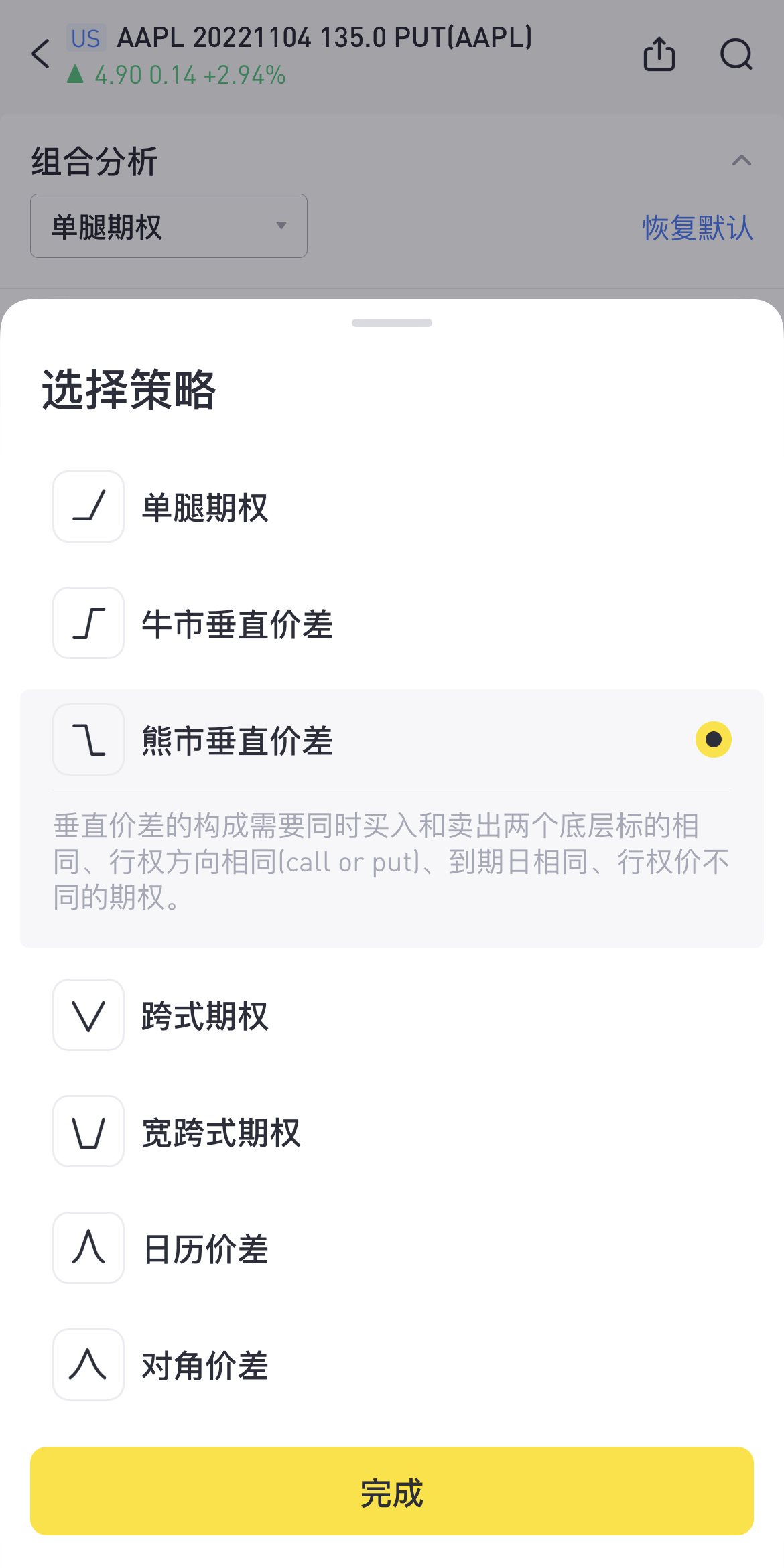The height and width of the screenshot is (1568, 784).
Task: Pick the 宽跨式期权 strategy
Action: click(x=392, y=1131)
